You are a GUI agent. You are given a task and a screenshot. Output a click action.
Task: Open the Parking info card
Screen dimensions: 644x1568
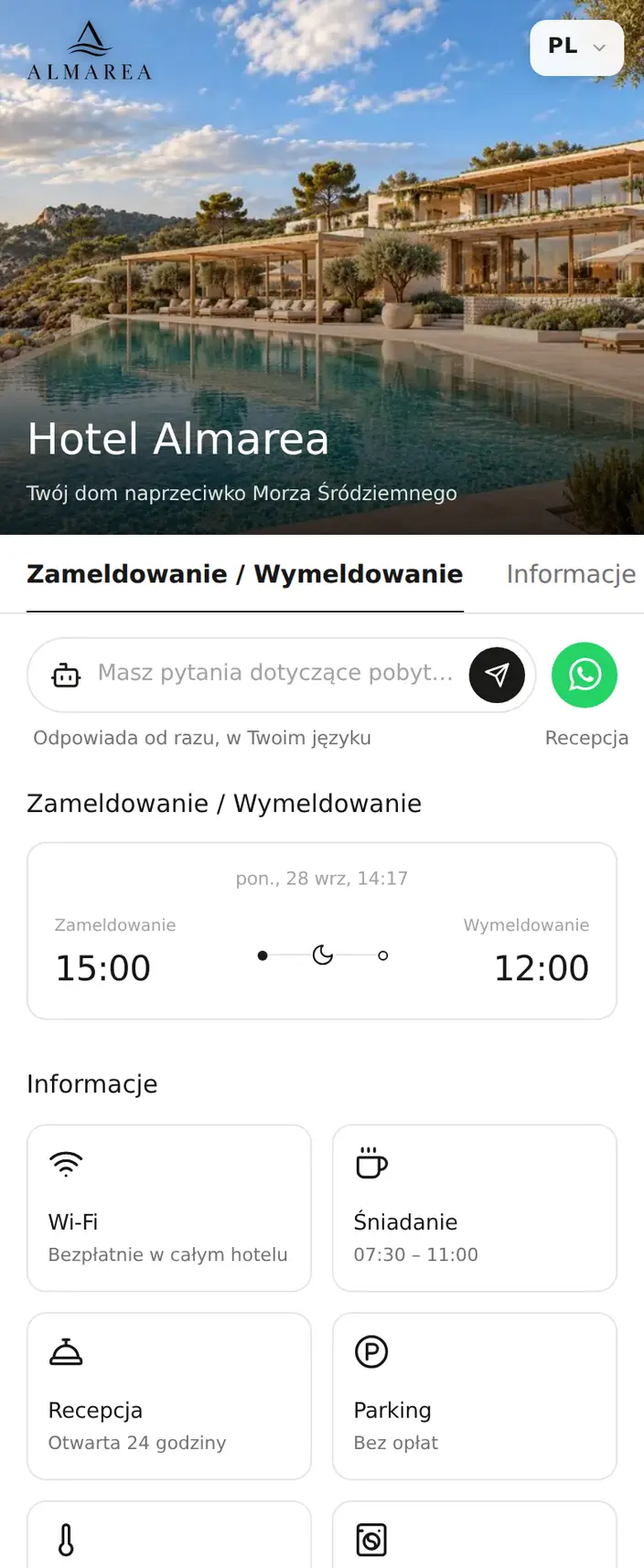tap(475, 1396)
